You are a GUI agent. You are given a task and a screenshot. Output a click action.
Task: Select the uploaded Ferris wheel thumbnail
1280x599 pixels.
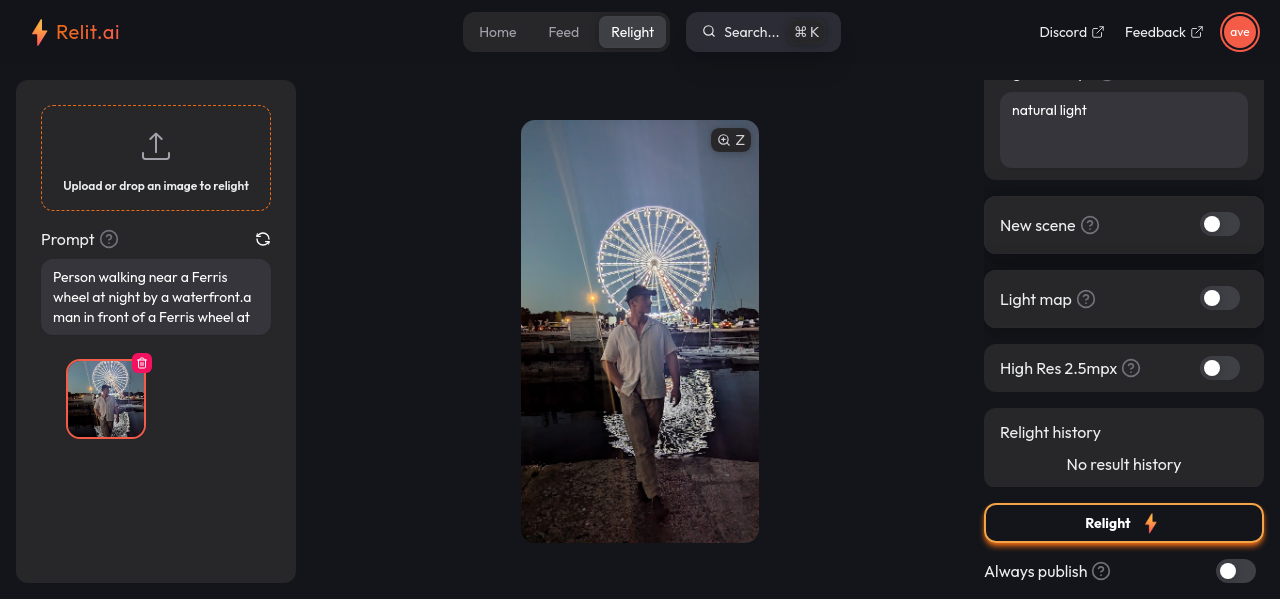105,400
